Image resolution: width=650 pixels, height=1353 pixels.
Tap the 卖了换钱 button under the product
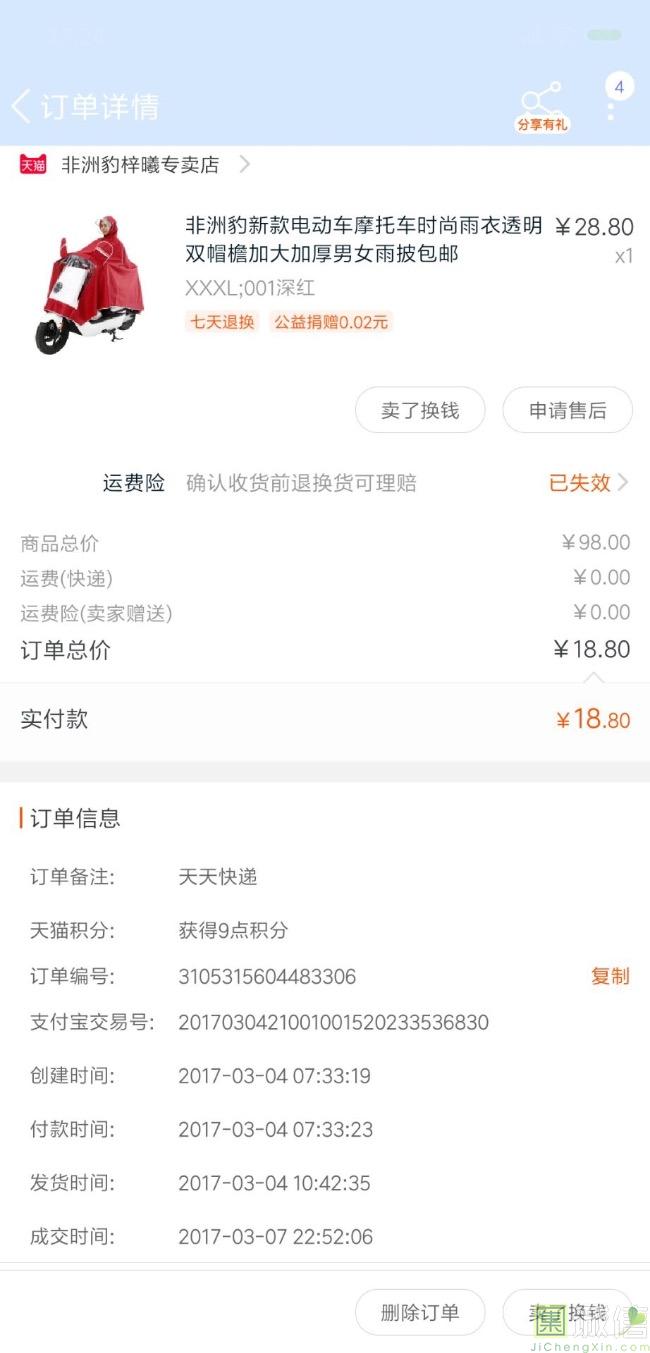coord(420,410)
